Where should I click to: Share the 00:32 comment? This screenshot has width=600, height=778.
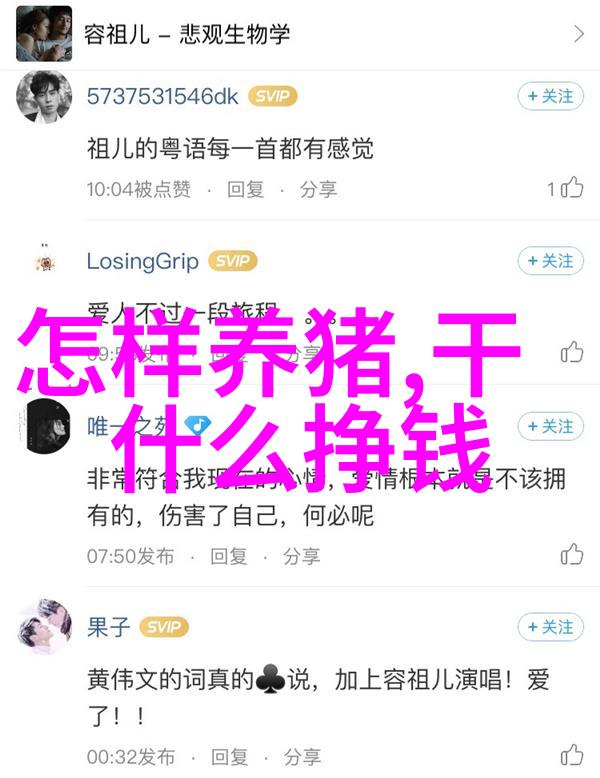coord(301,757)
